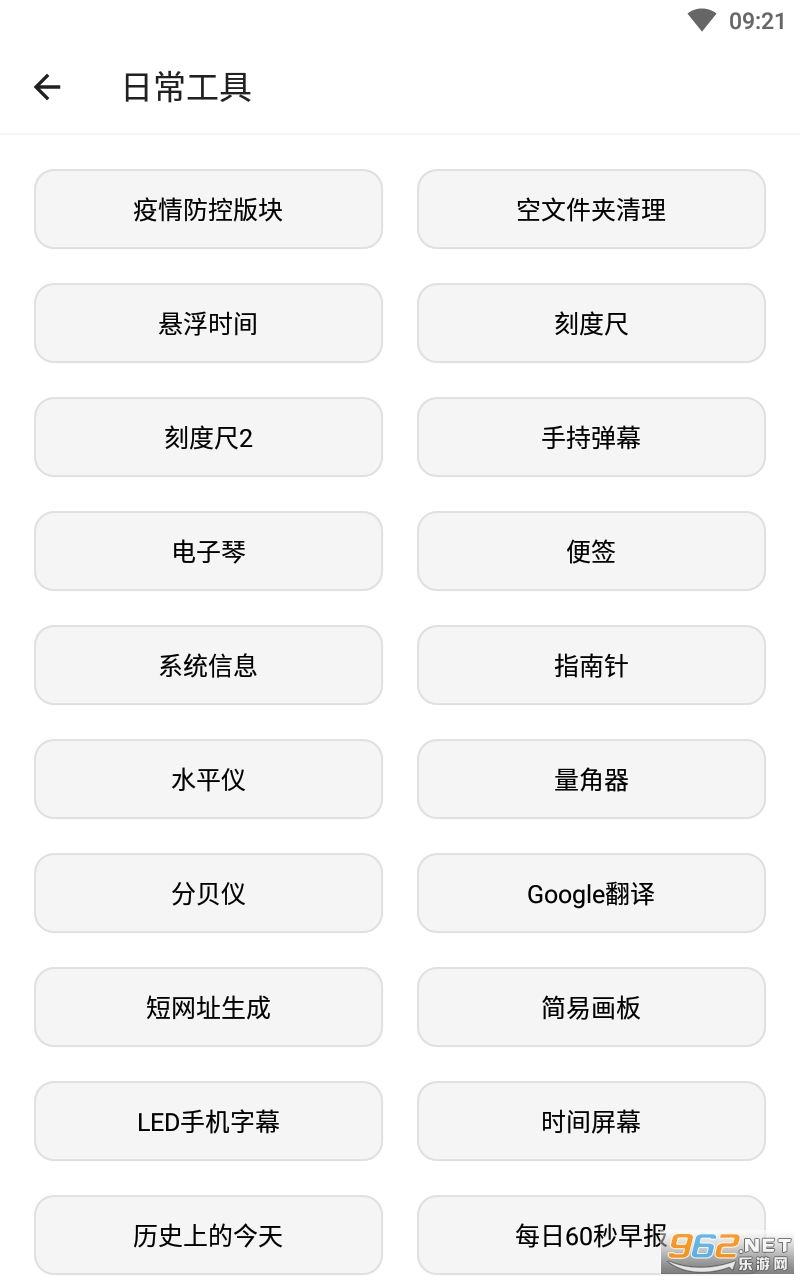Start the 分贝仪 tool
This screenshot has width=800, height=1280.
click(x=208, y=893)
